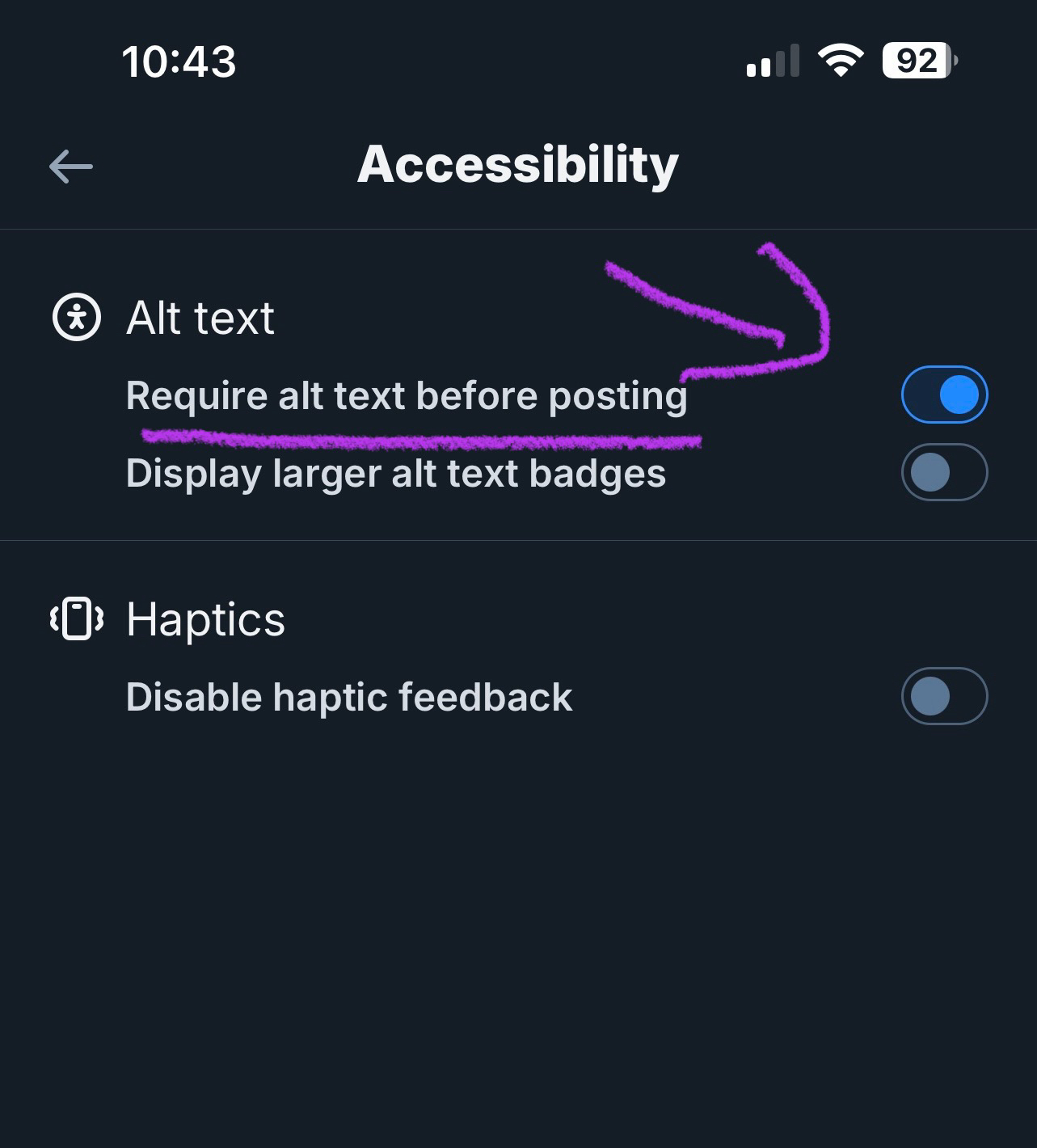
Task: Toggle Disable haptic feedback switch
Action: tap(944, 696)
